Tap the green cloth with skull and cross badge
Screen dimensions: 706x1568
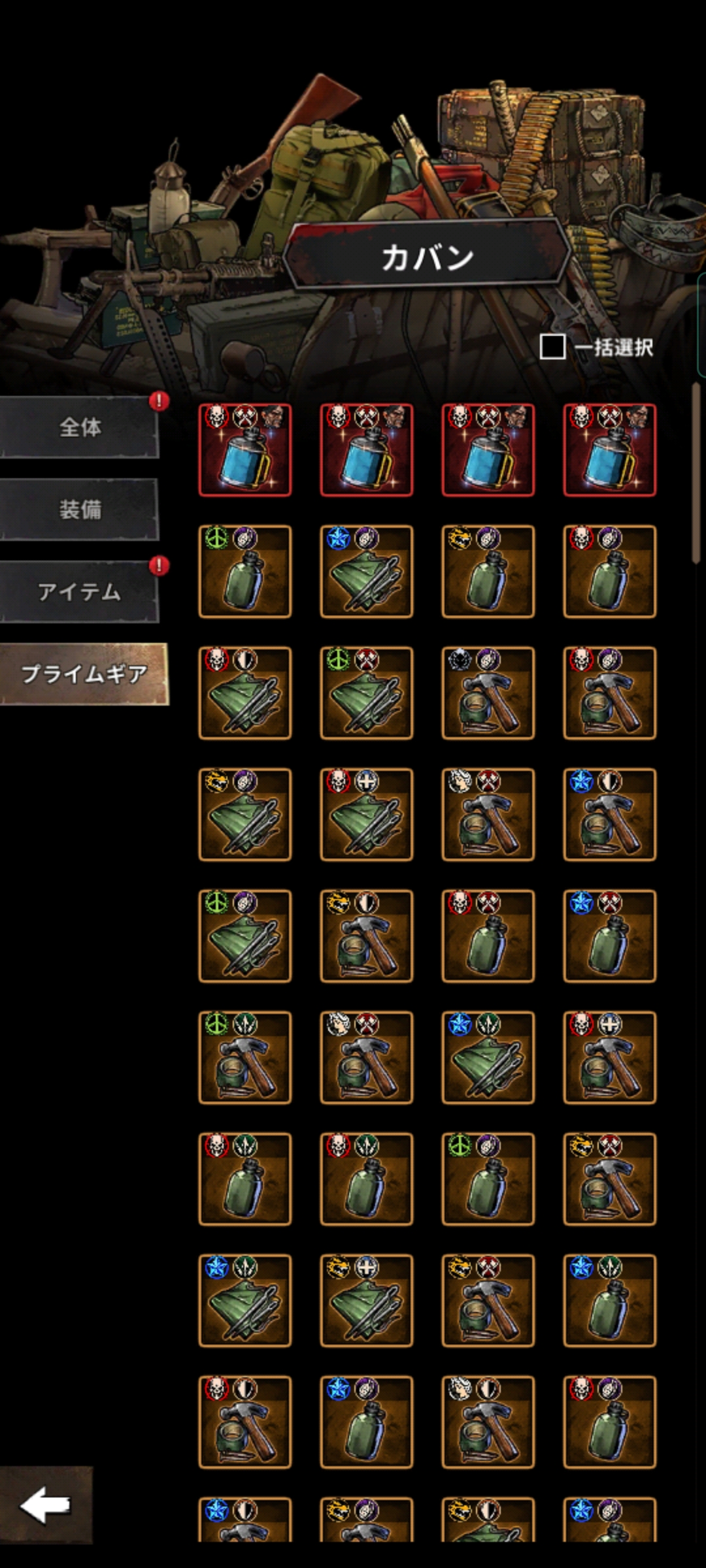pyautogui.click(x=366, y=815)
